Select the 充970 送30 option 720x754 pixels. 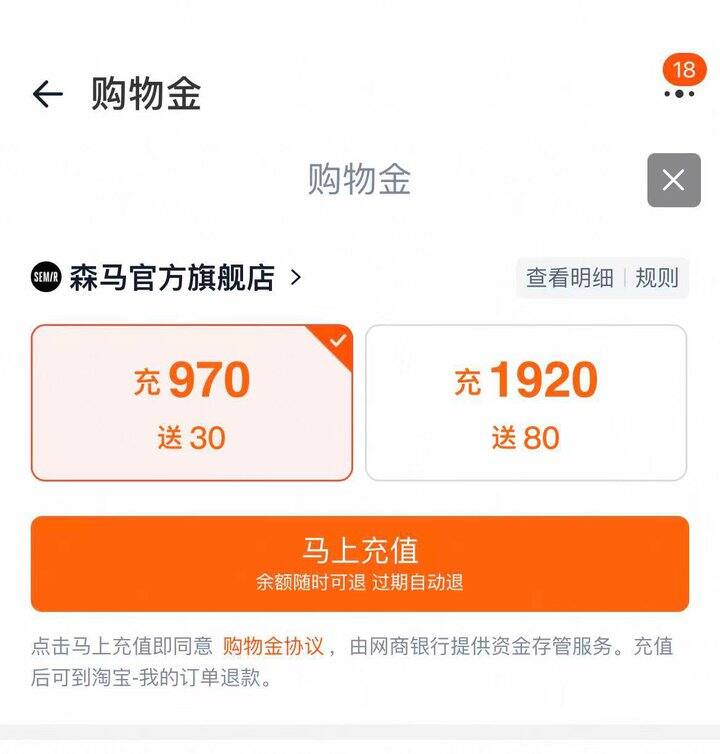(x=192, y=403)
